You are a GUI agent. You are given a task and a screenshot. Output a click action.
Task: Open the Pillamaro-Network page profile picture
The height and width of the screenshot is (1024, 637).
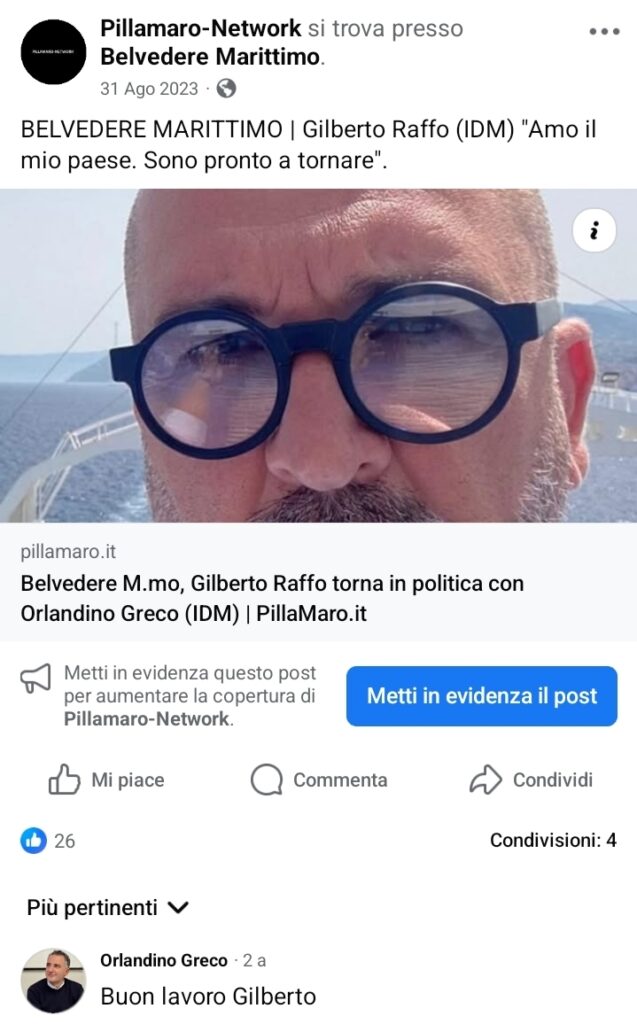pyautogui.click(x=53, y=51)
